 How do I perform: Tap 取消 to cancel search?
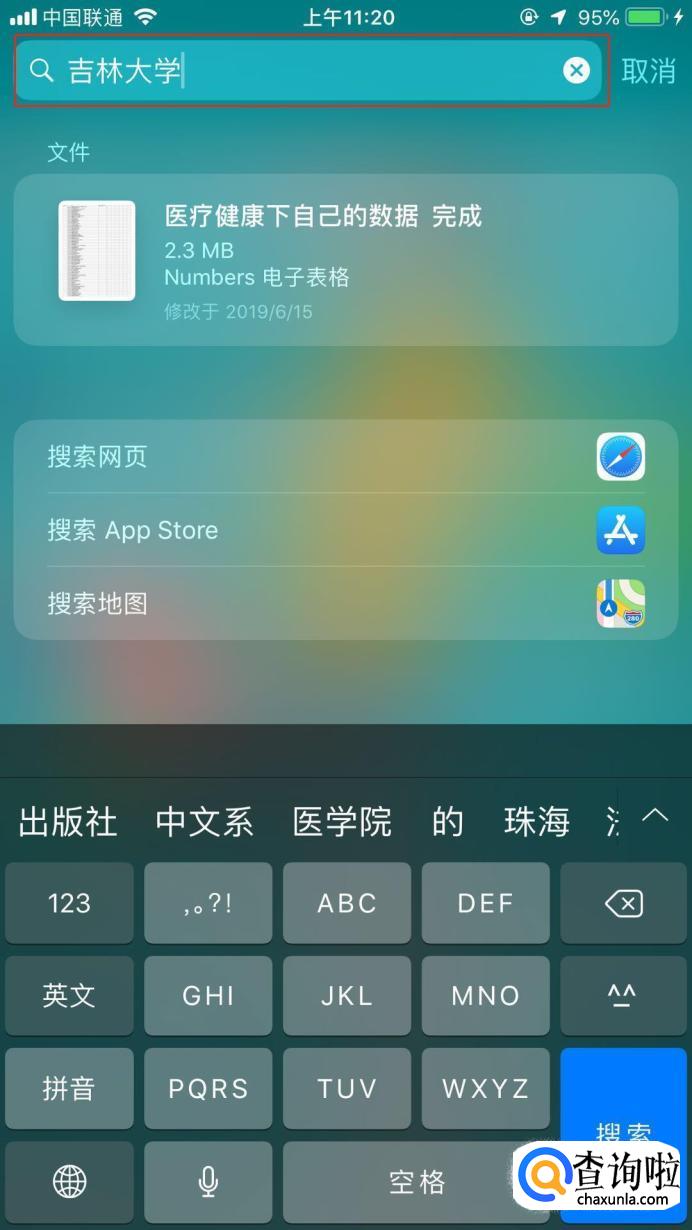(x=649, y=70)
